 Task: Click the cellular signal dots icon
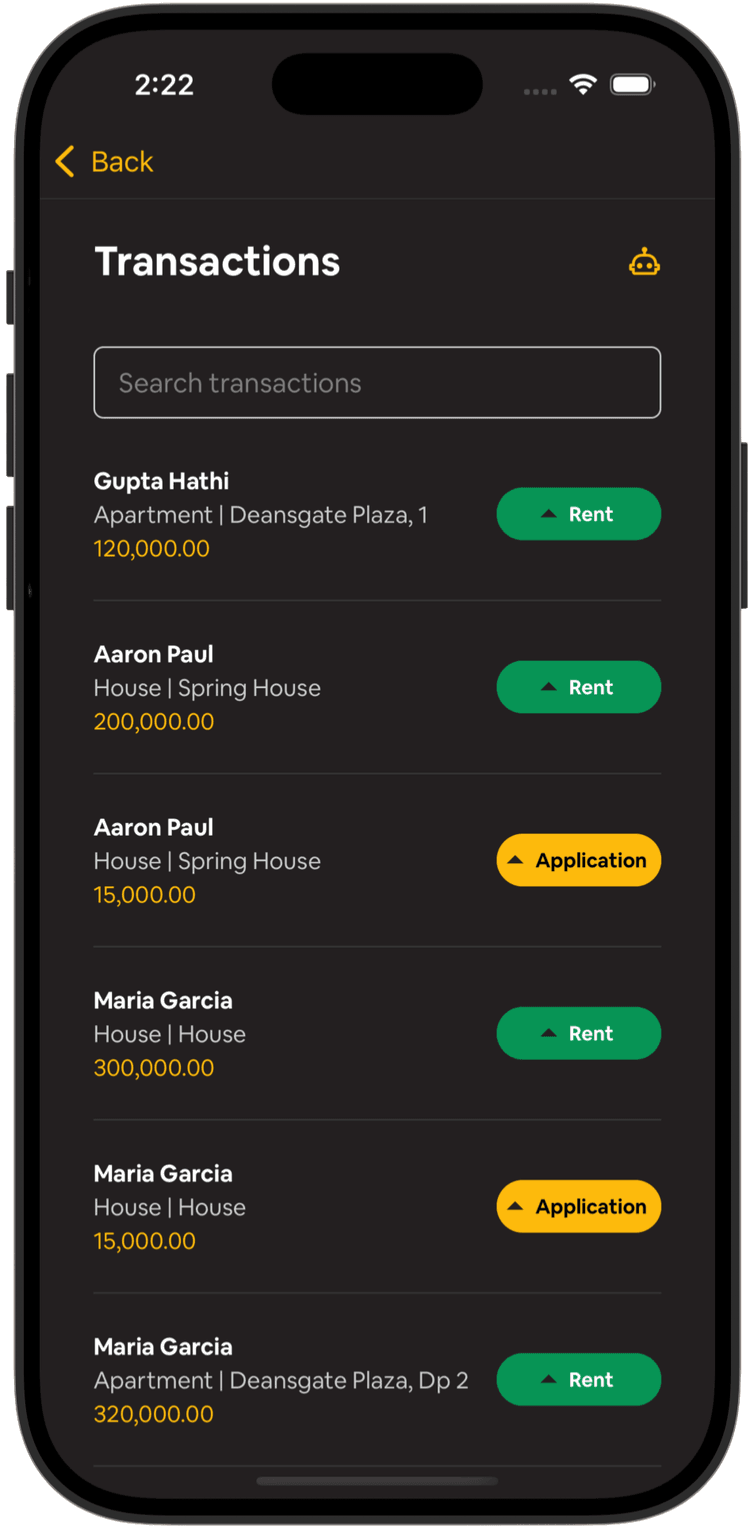point(539,90)
